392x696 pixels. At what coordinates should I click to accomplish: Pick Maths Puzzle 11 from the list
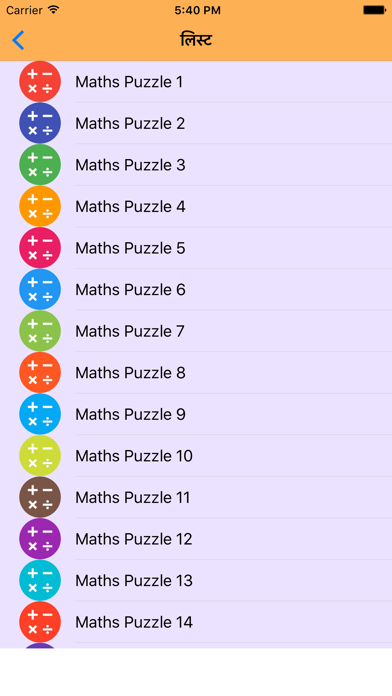point(196,498)
